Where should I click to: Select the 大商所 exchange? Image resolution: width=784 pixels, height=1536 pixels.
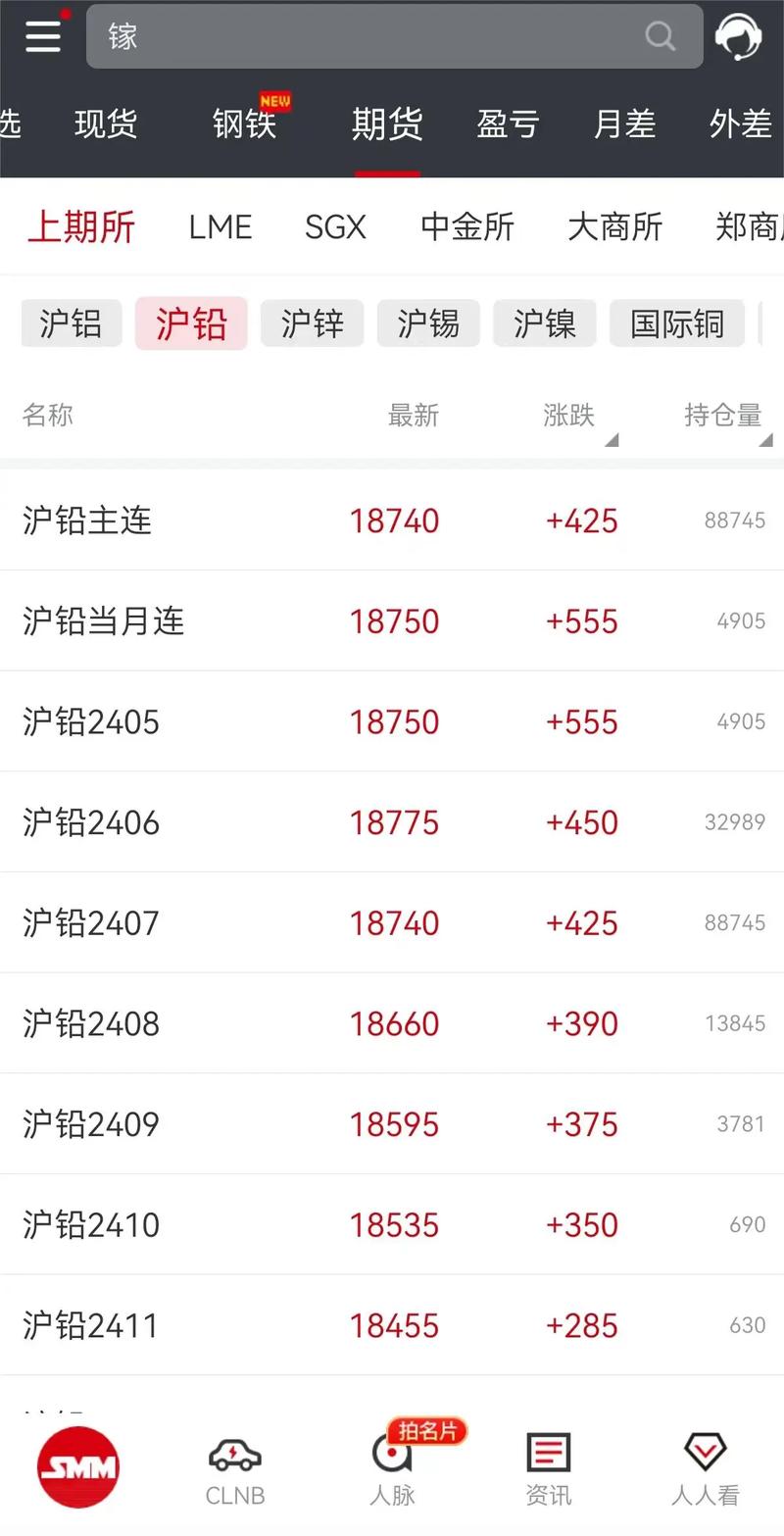(614, 227)
